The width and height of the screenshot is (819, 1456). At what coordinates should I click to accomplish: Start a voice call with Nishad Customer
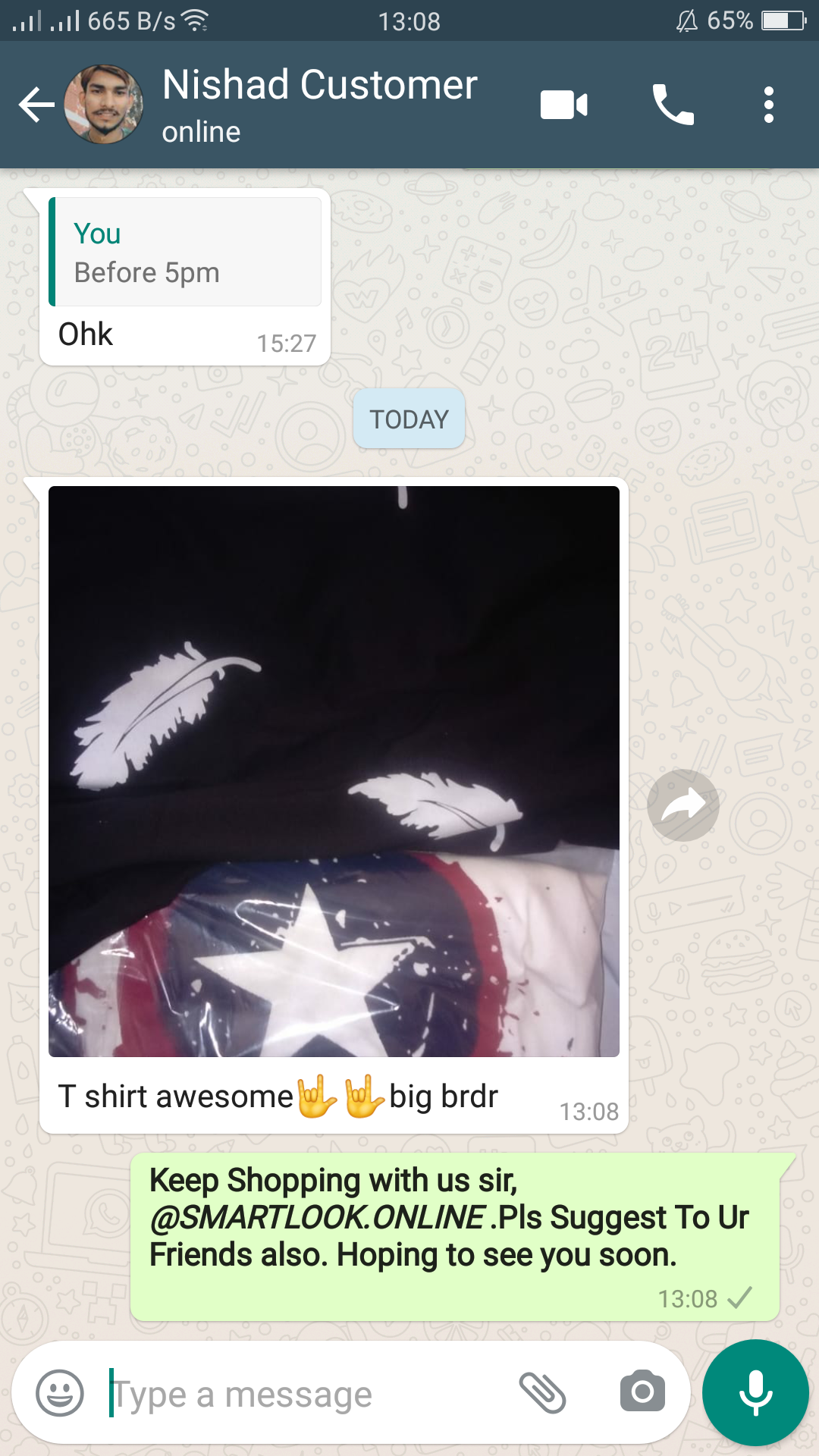(673, 105)
